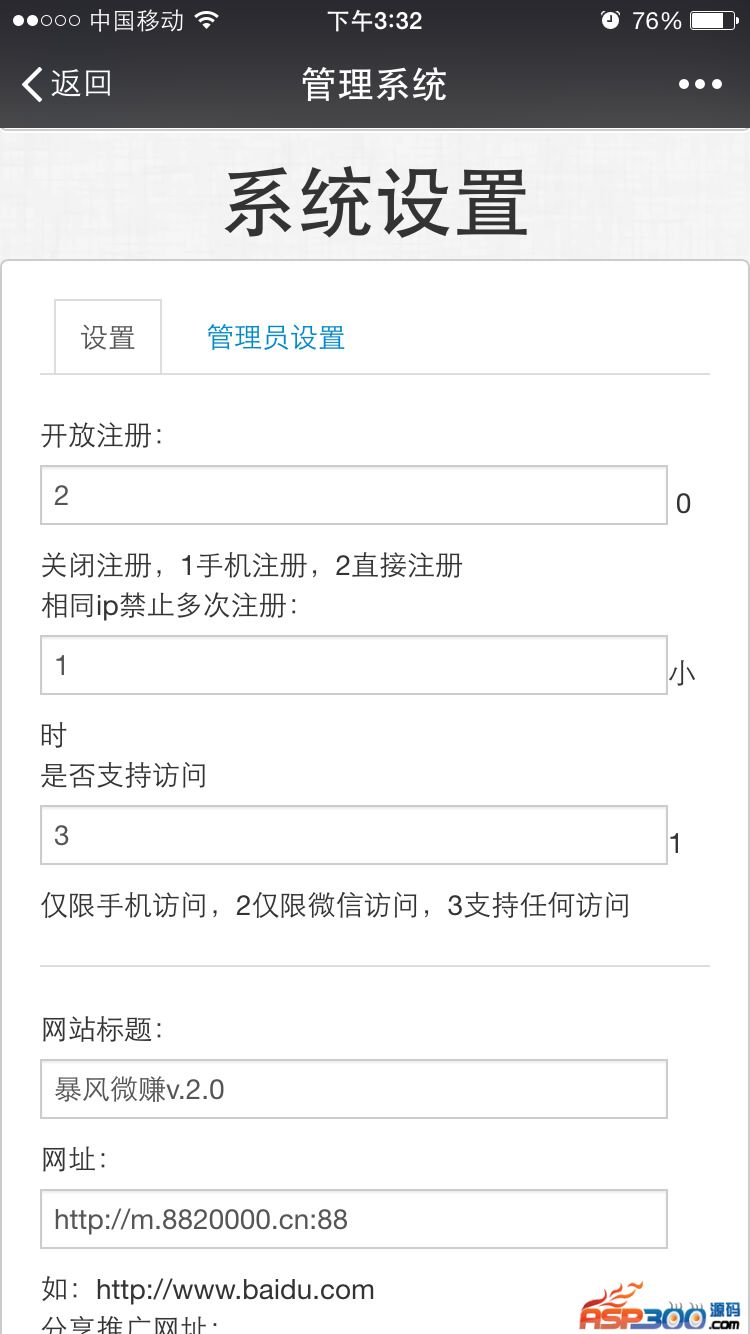
Task: Select the 设置 tab
Action: click(108, 338)
